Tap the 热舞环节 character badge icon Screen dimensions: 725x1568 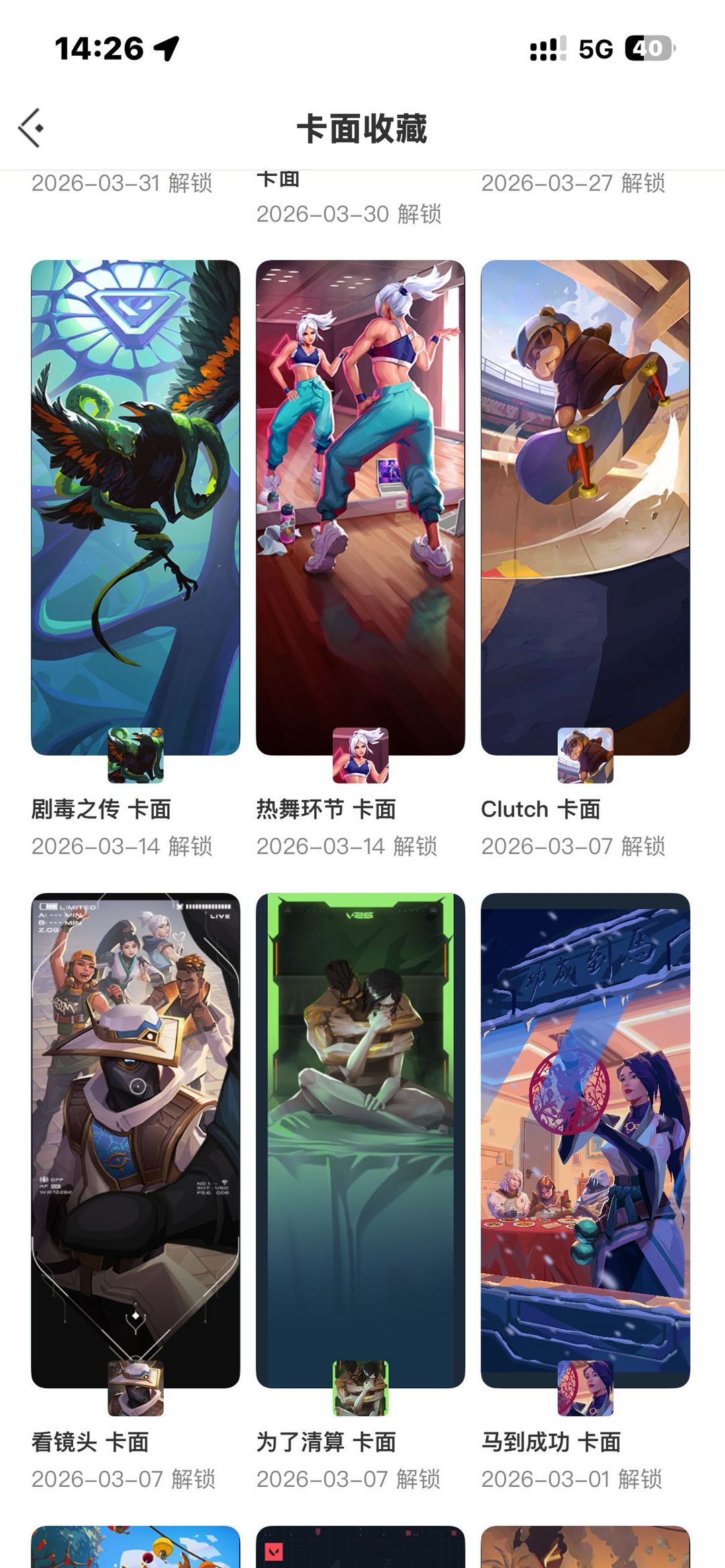[x=360, y=755]
